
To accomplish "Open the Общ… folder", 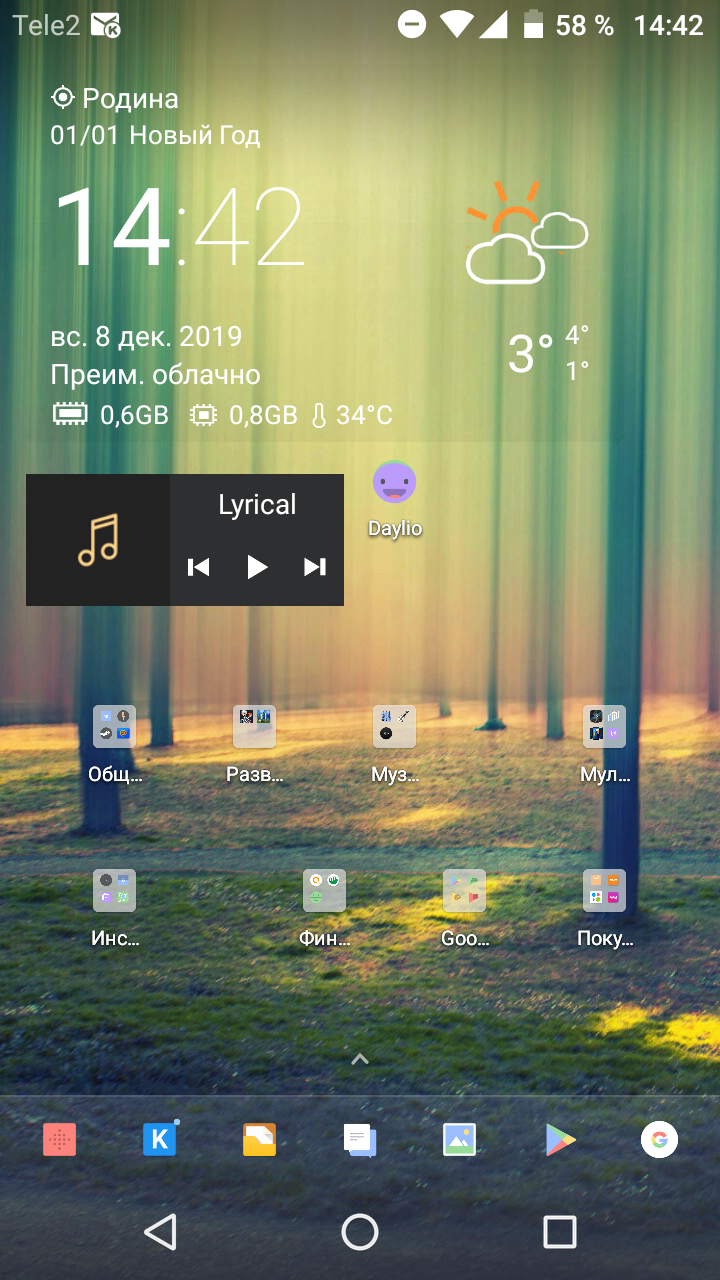I will click(115, 745).
